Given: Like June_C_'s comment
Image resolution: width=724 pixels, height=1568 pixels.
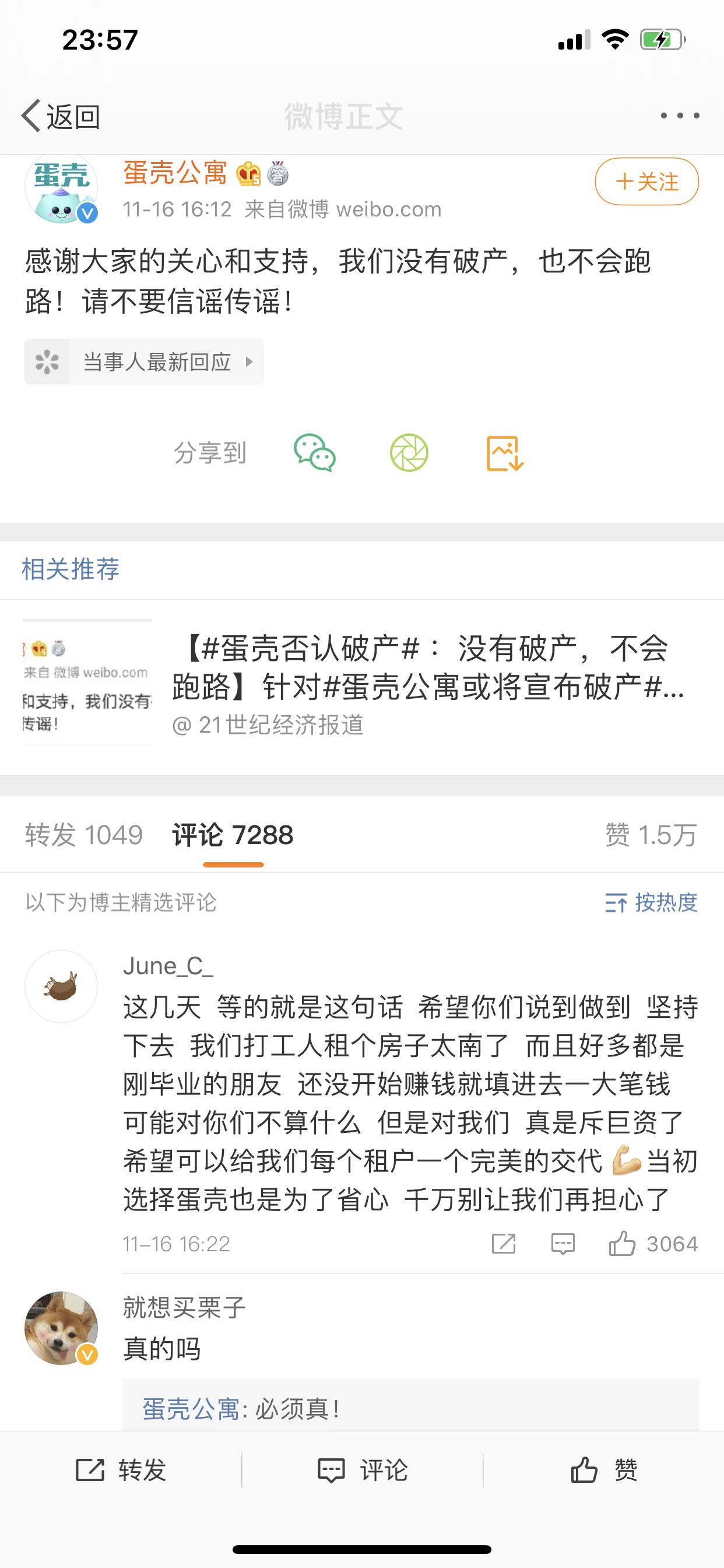Looking at the screenshot, I should point(653,1244).
